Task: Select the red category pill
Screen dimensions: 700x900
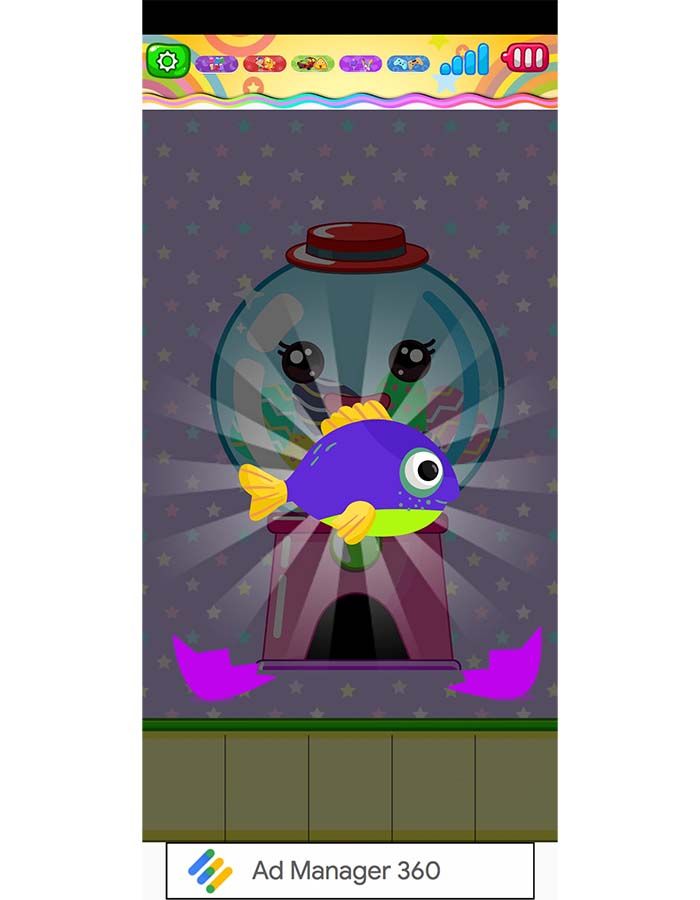Action: tap(264, 63)
